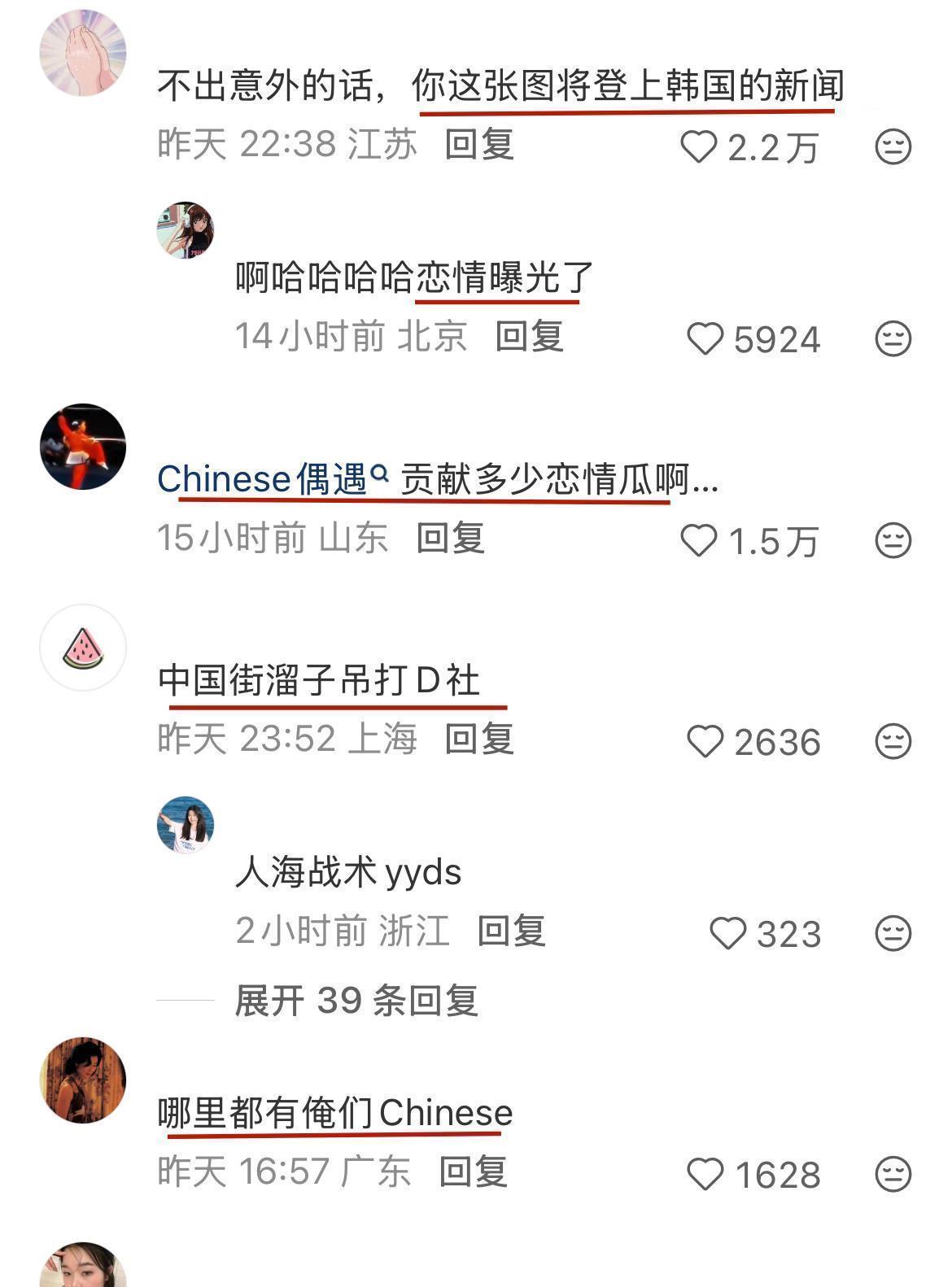This screenshot has width=952, height=1287.
Task: Dislike the comment with 2.2万 likes
Action: tap(893, 147)
